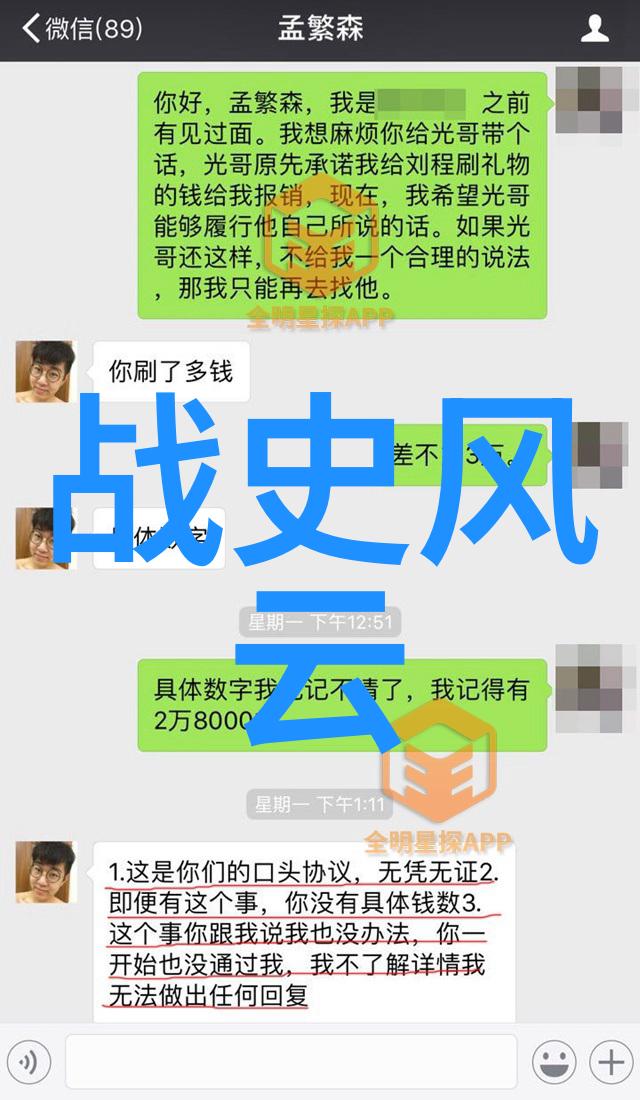Screen dimensions: 640x1100
Task: Focus the message text field
Action: (290, 1061)
